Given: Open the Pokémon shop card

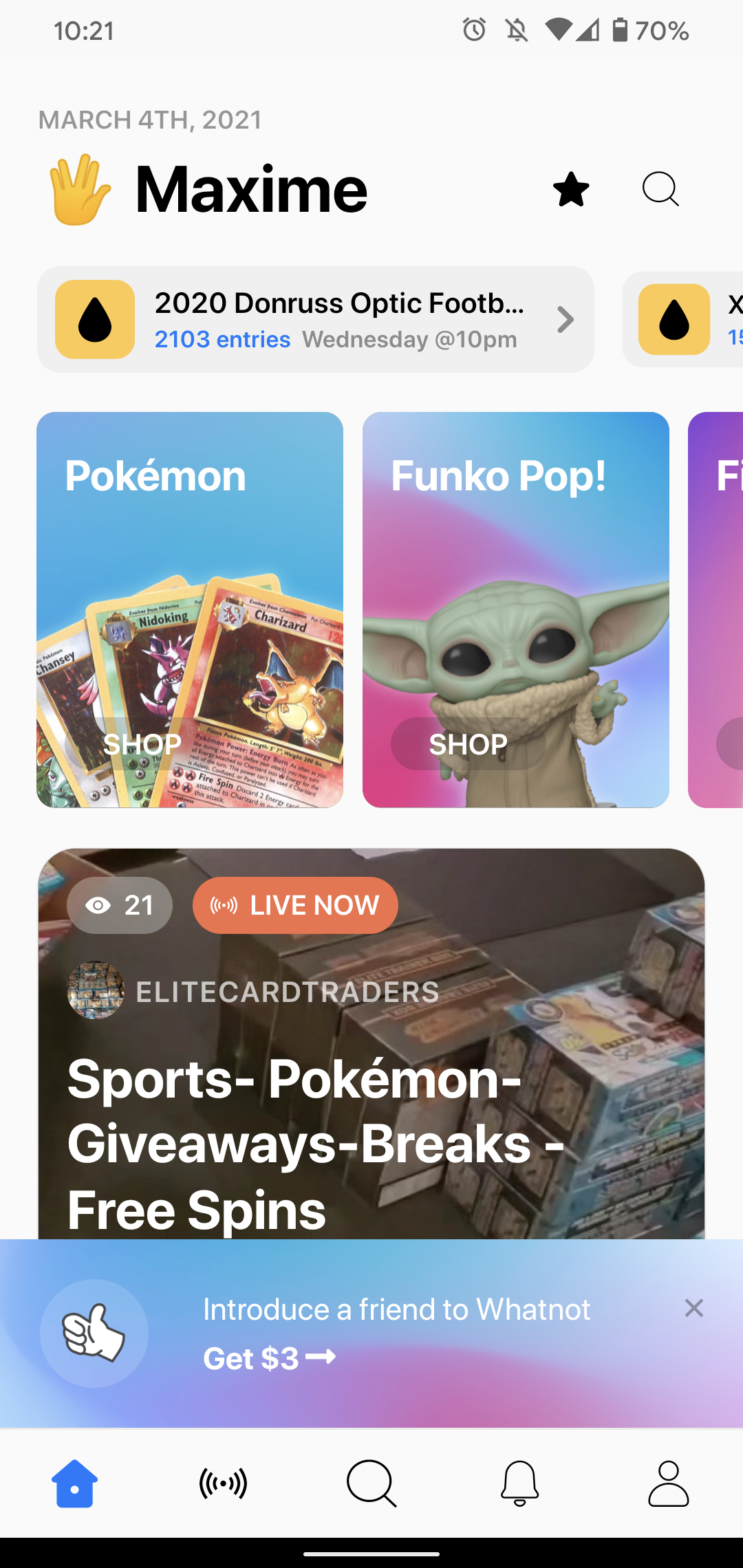Looking at the screenshot, I should click(190, 609).
